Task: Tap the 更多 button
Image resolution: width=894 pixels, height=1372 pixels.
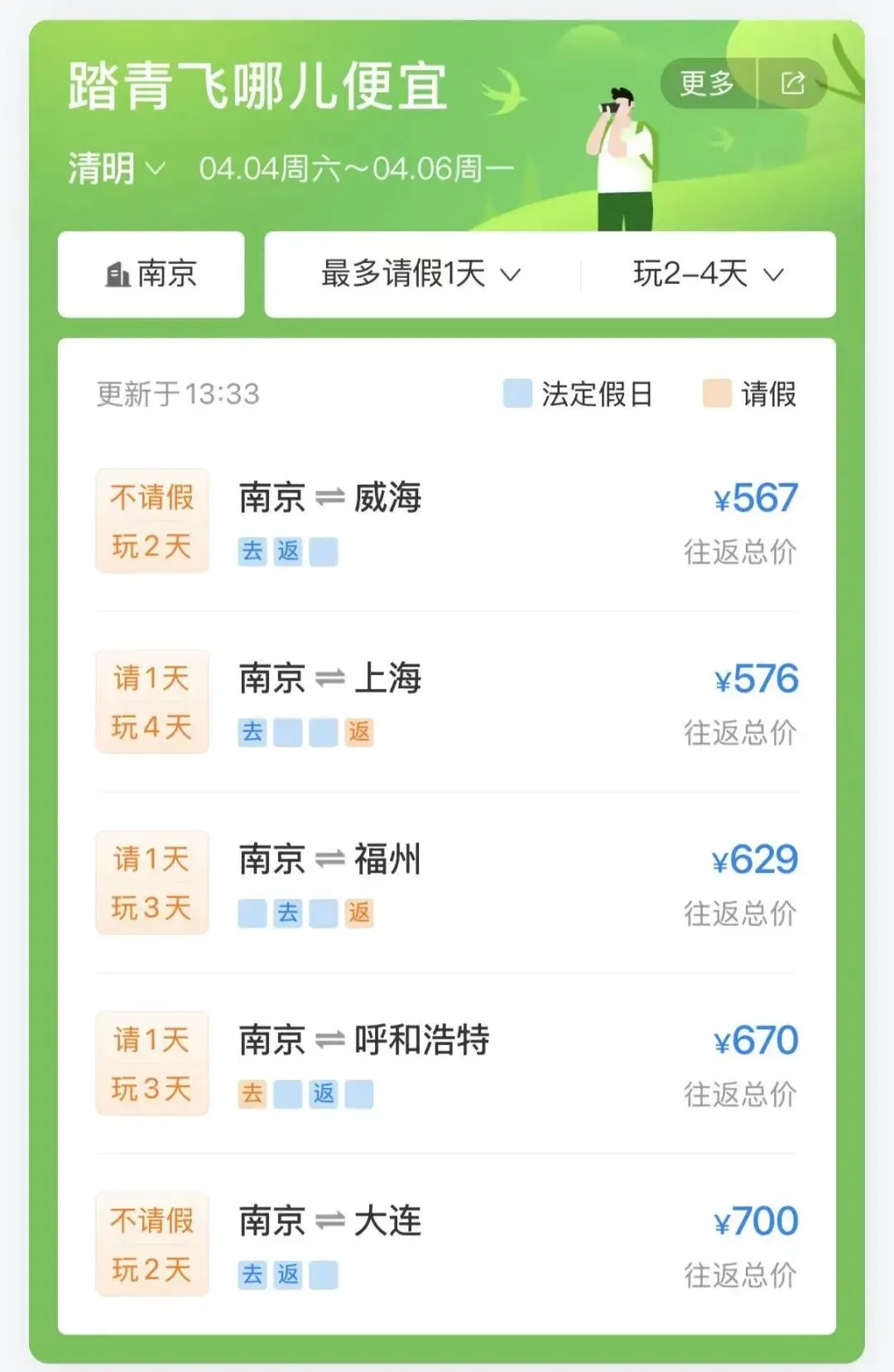Action: 708,83
